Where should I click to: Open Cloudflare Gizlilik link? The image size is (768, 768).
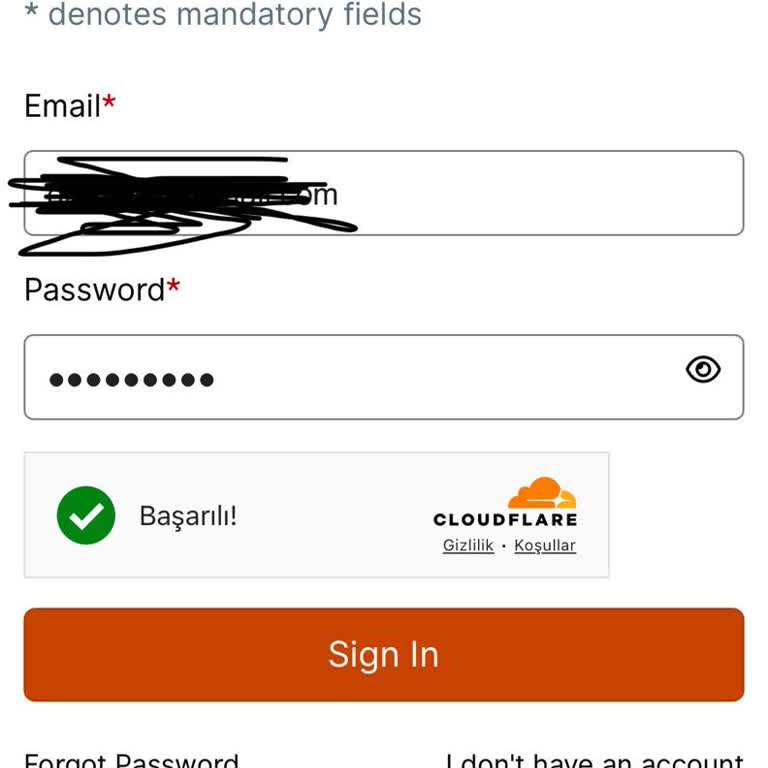pos(468,546)
